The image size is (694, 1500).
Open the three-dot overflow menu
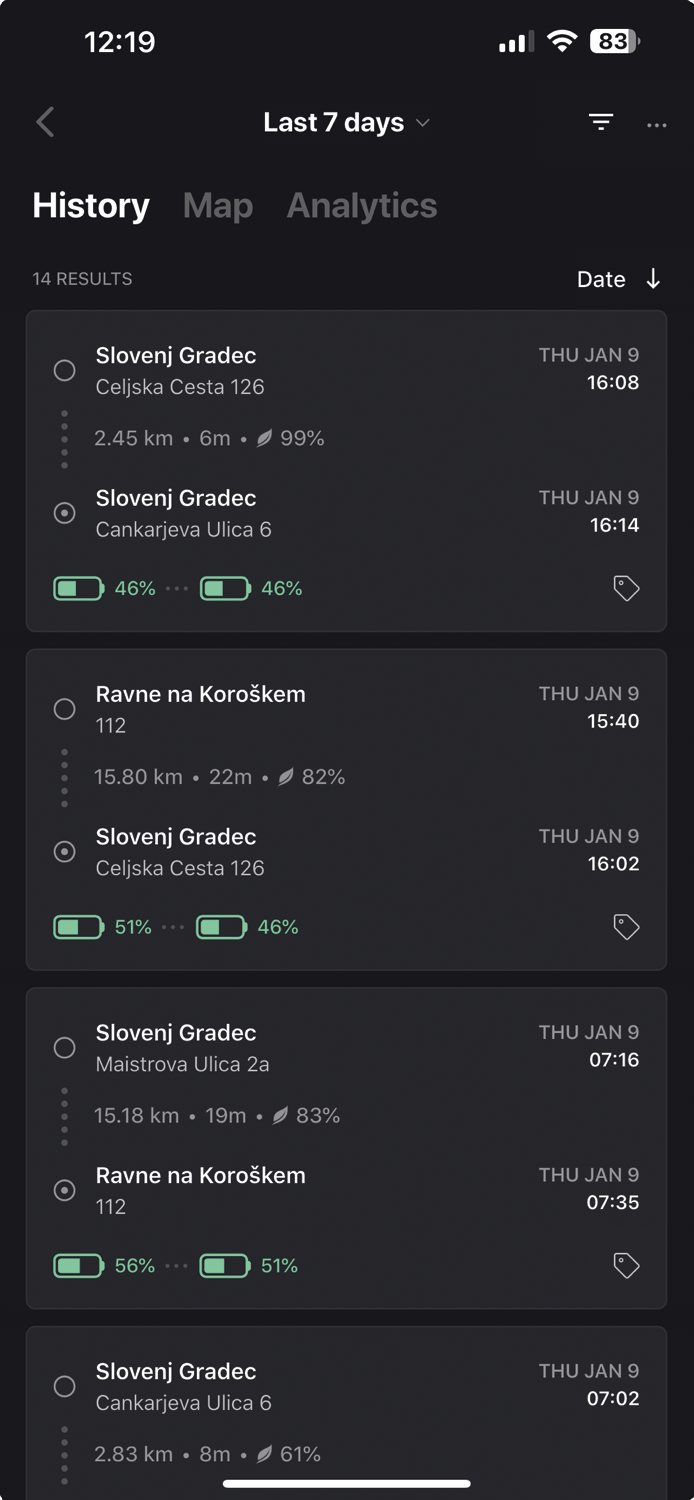click(x=656, y=125)
